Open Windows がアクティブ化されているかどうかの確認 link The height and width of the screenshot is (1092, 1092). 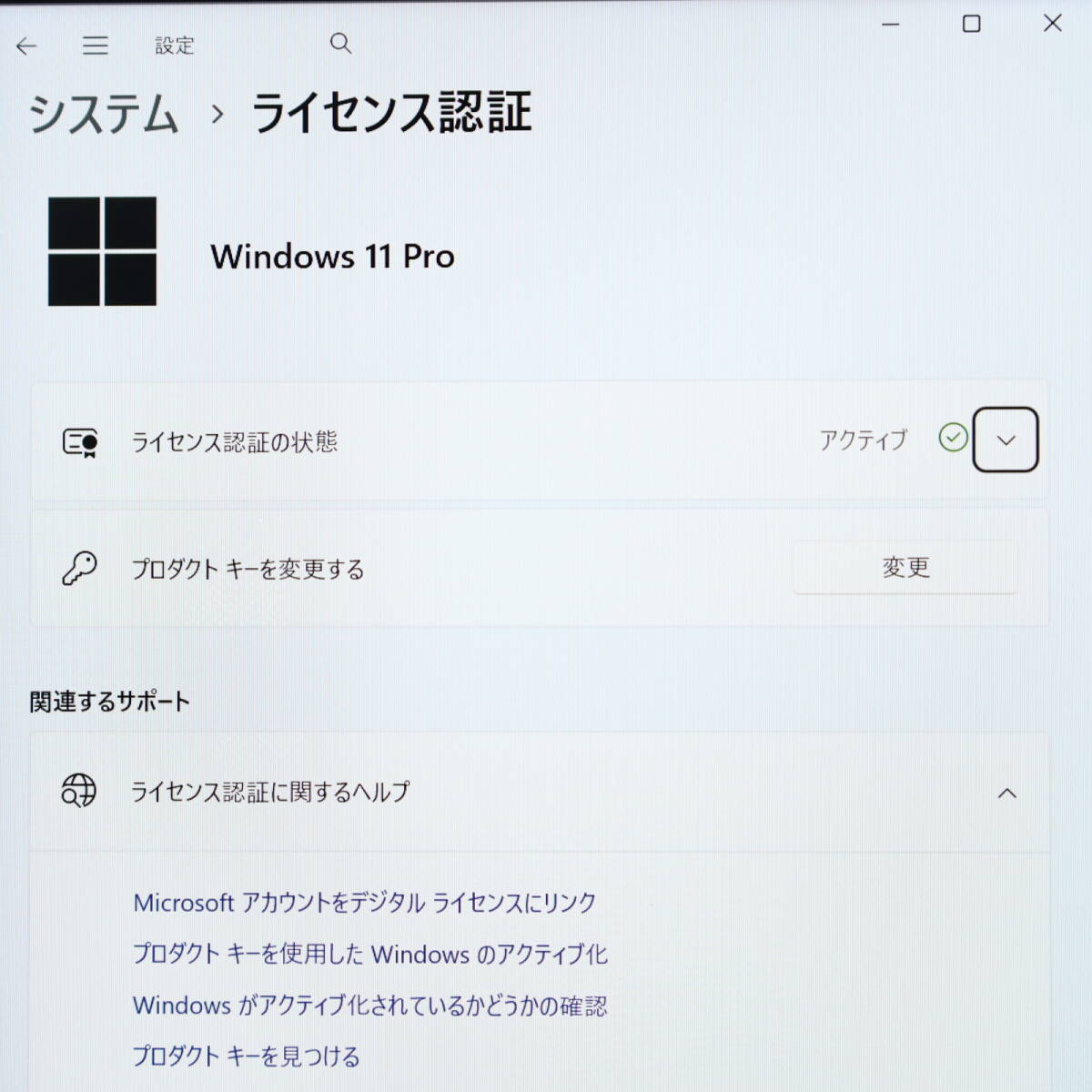pyautogui.click(x=369, y=1006)
